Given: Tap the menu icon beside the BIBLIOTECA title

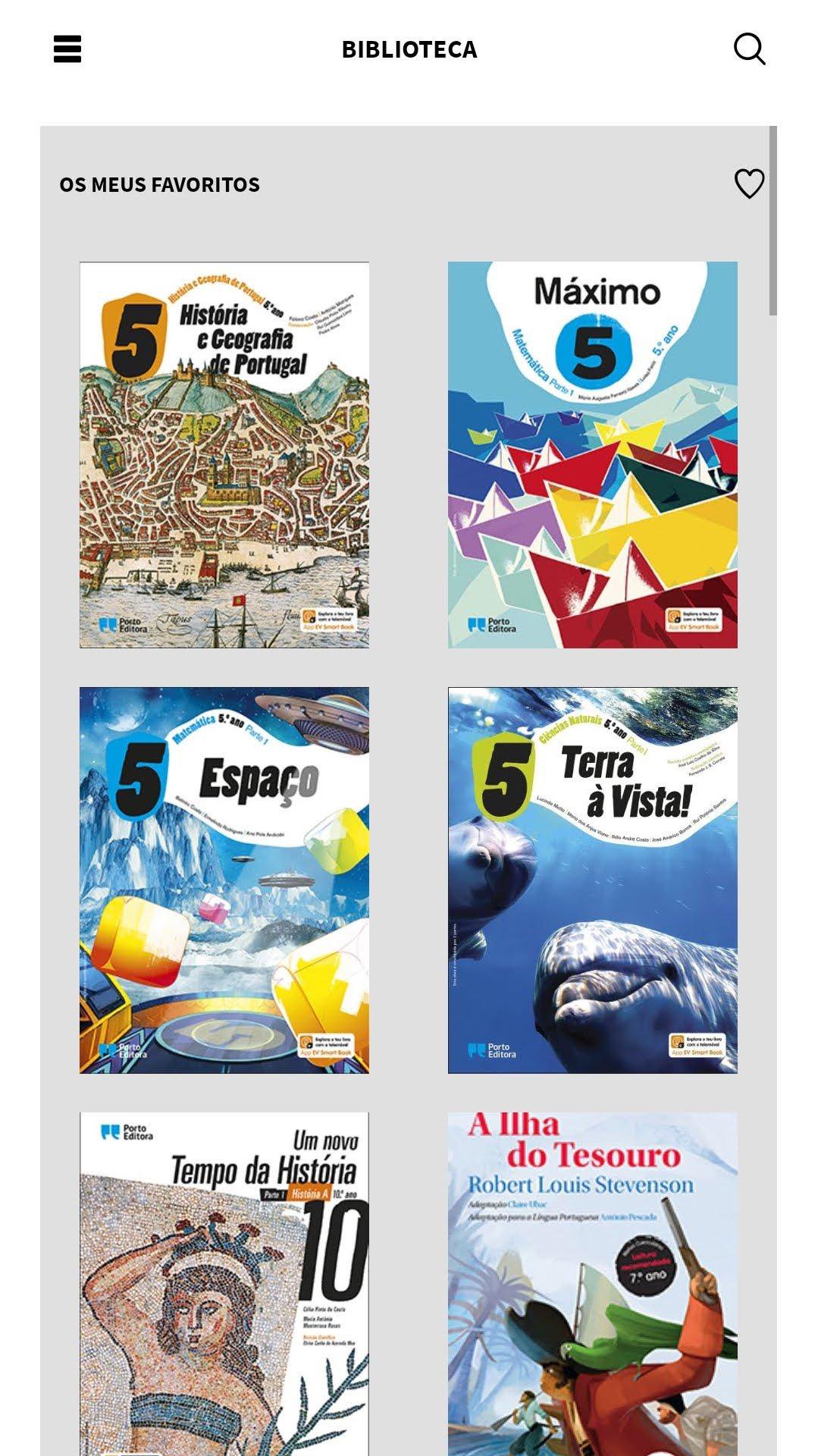Looking at the screenshot, I should click(x=67, y=49).
